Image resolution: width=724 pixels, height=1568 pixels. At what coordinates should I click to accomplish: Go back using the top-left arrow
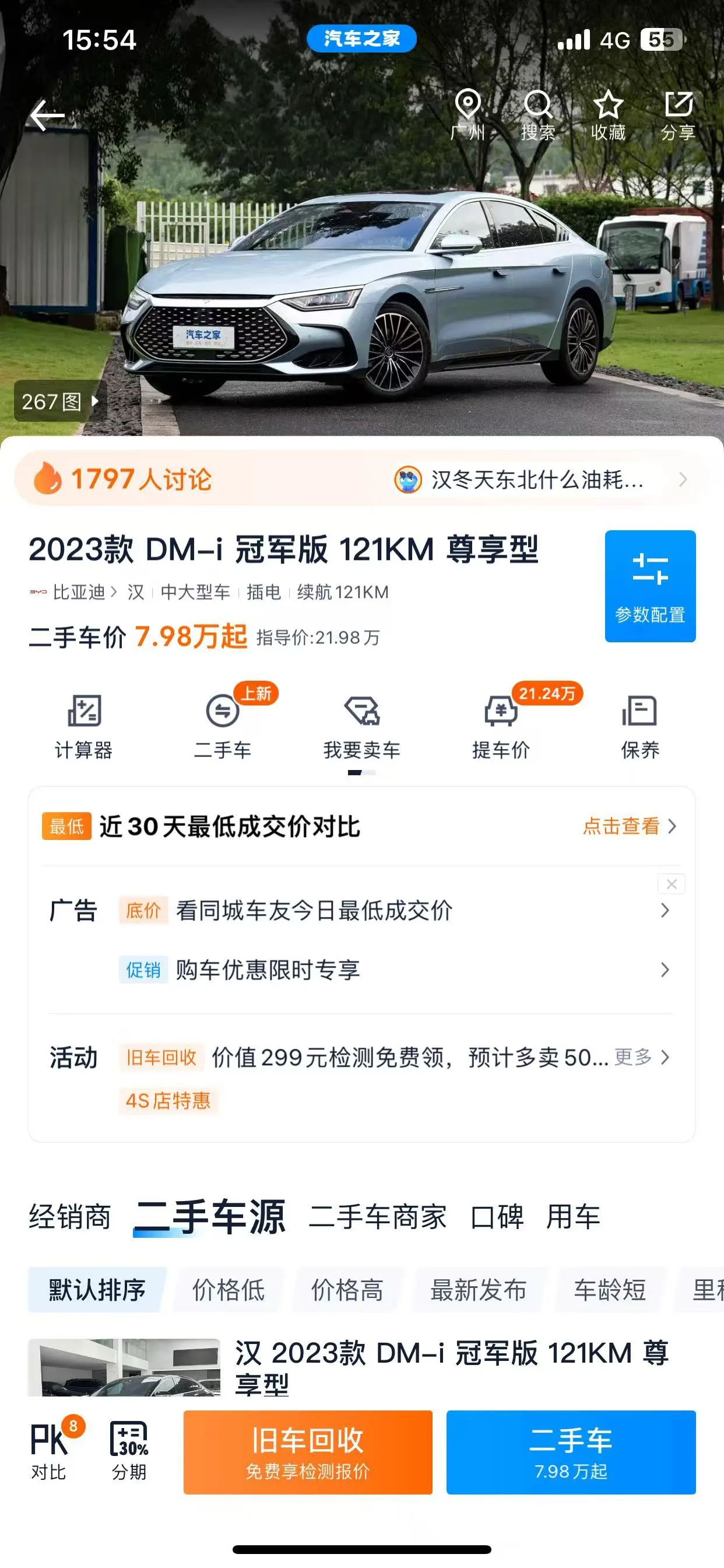point(47,116)
